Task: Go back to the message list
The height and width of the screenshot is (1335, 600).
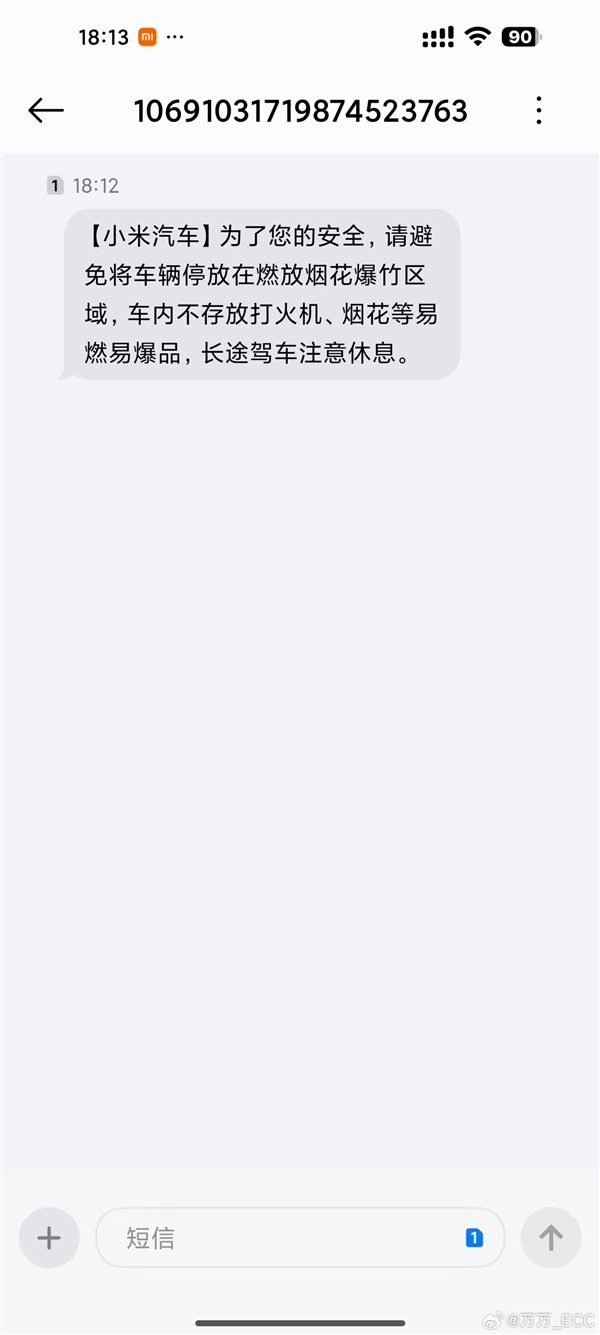Action: pyautogui.click(x=46, y=111)
